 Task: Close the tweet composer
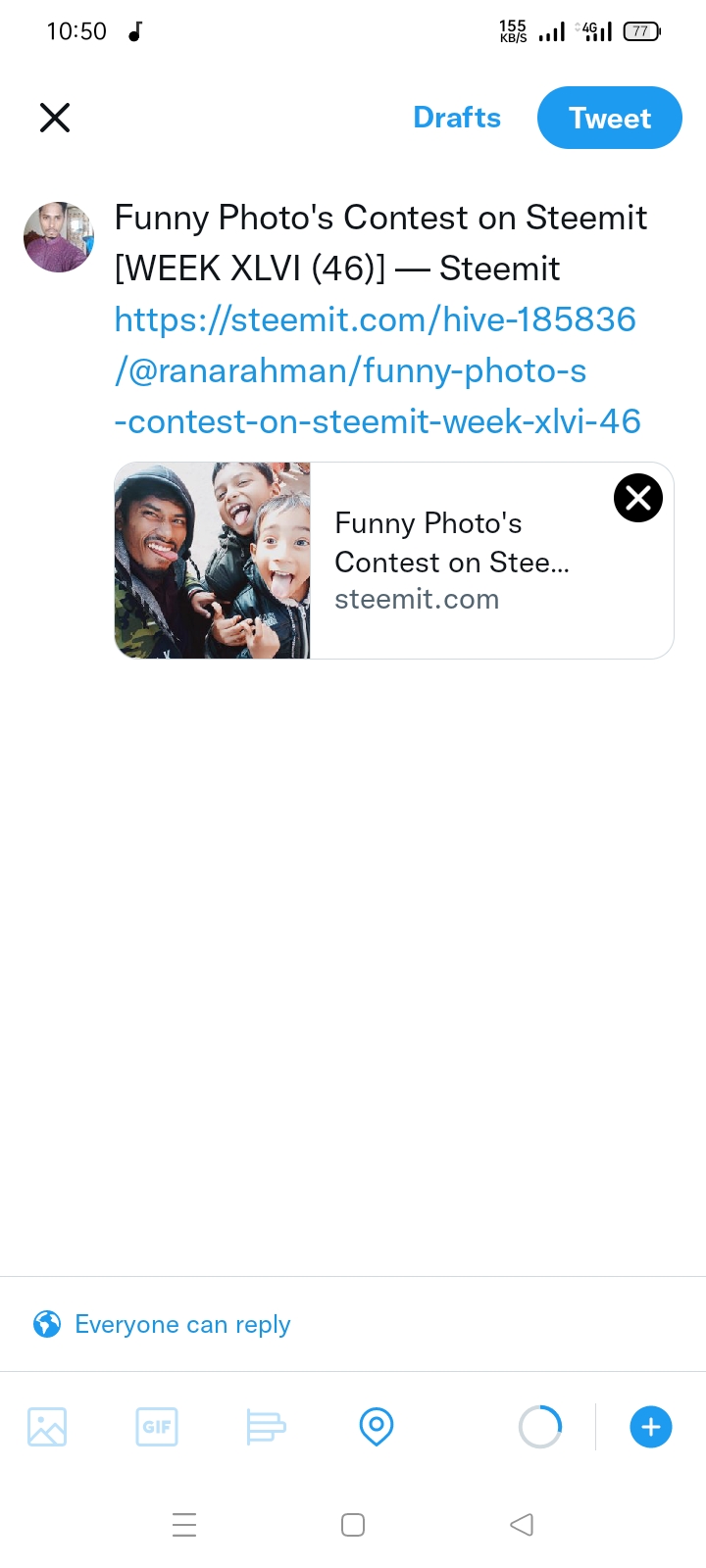click(x=55, y=118)
